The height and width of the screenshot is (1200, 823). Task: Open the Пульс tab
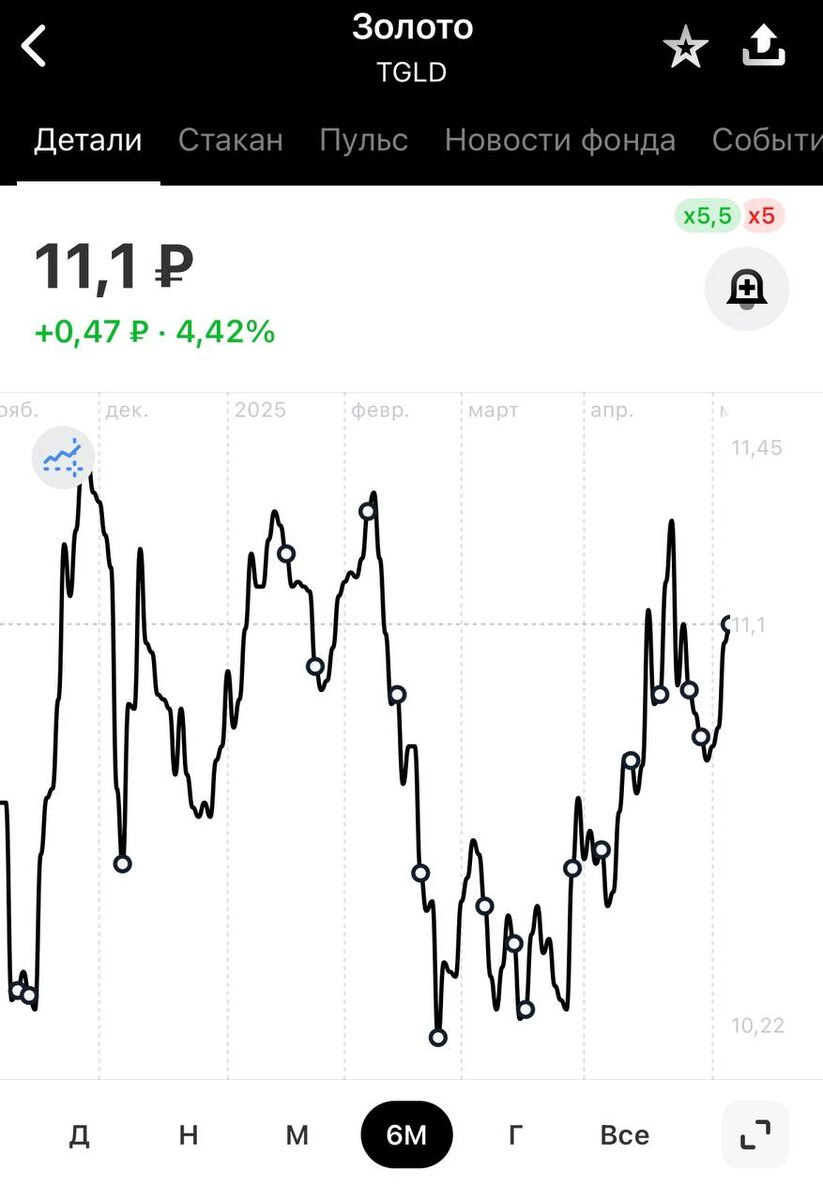tap(363, 140)
